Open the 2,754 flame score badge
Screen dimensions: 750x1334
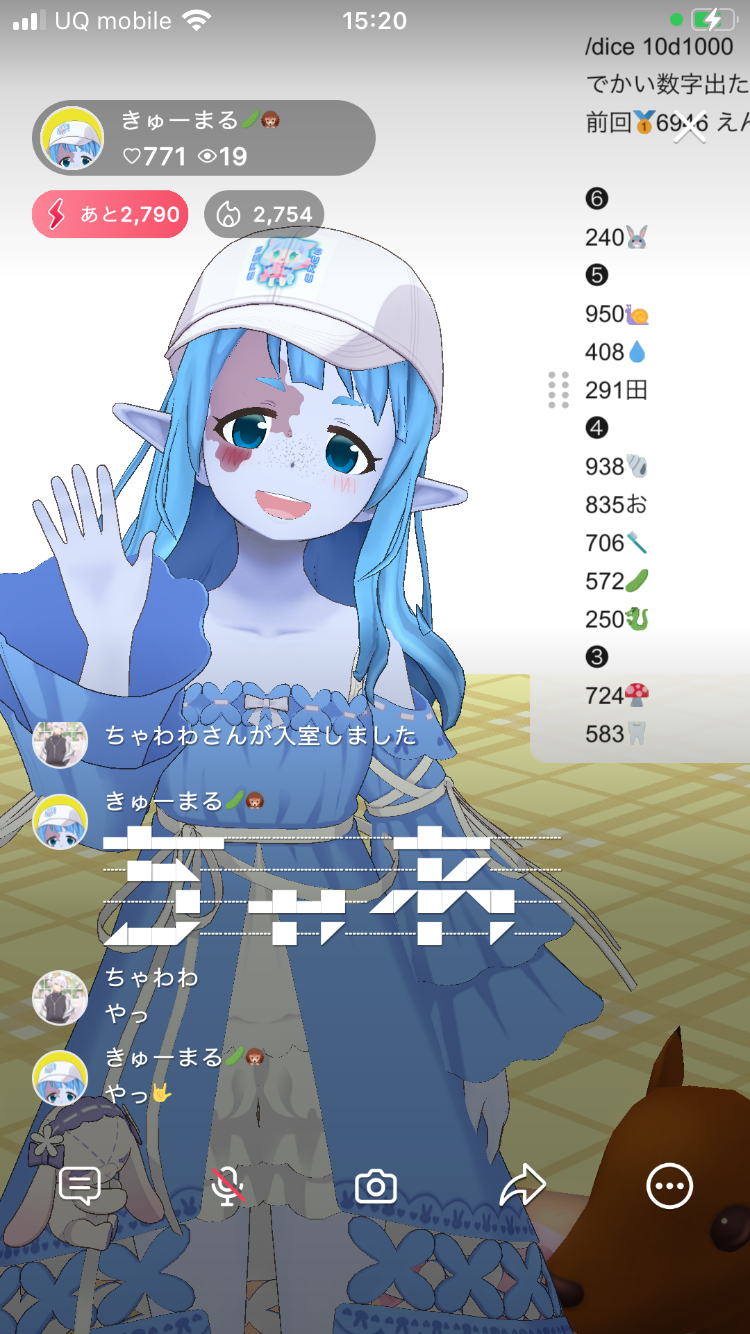click(264, 214)
